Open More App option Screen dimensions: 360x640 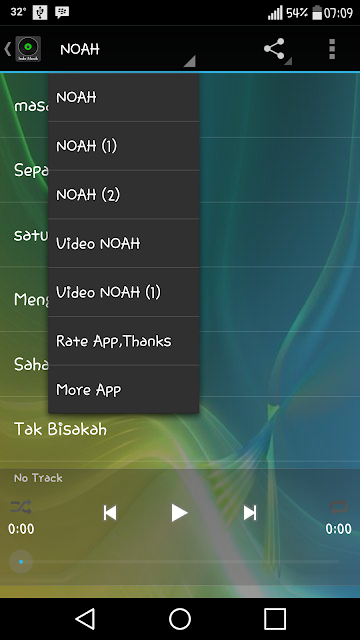[124, 389]
